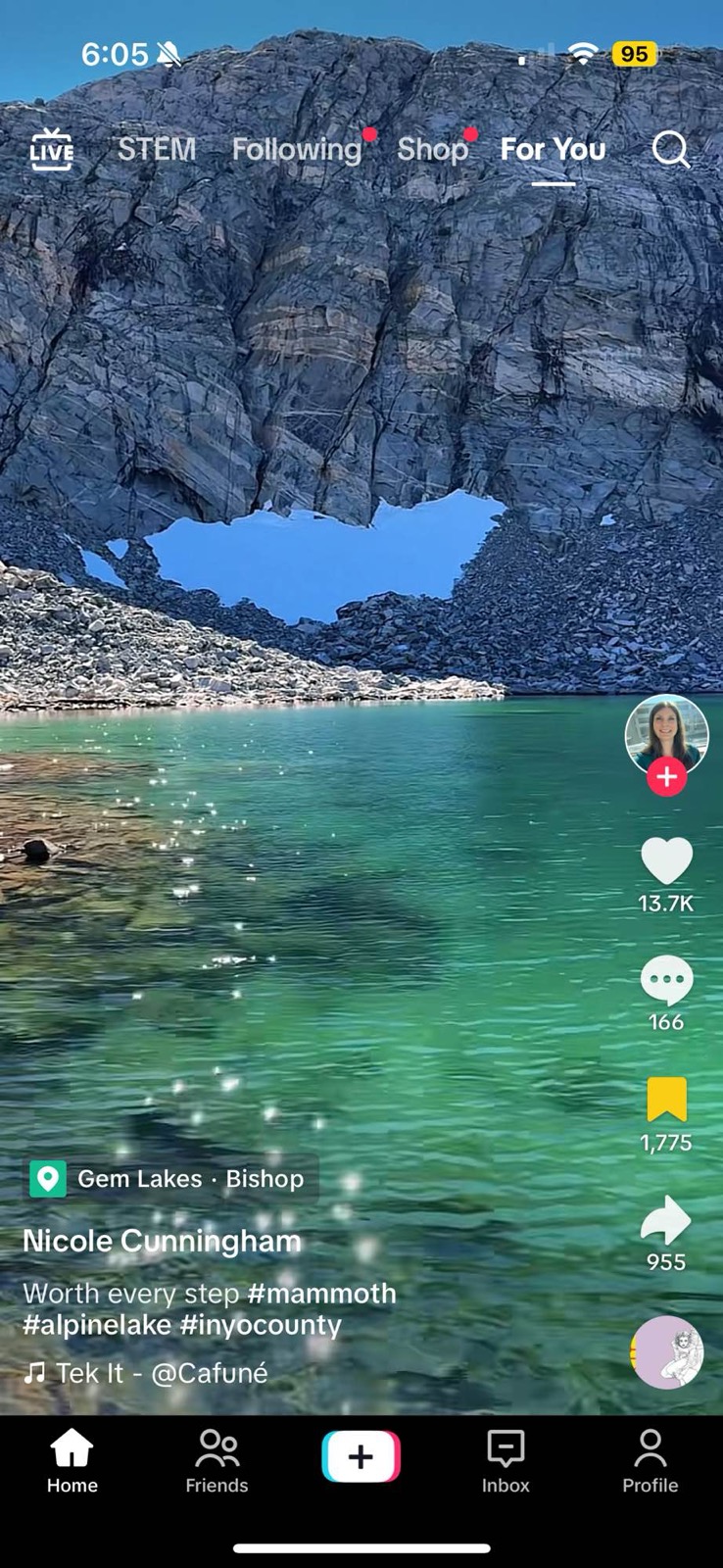Select the For You tab

tap(553, 149)
